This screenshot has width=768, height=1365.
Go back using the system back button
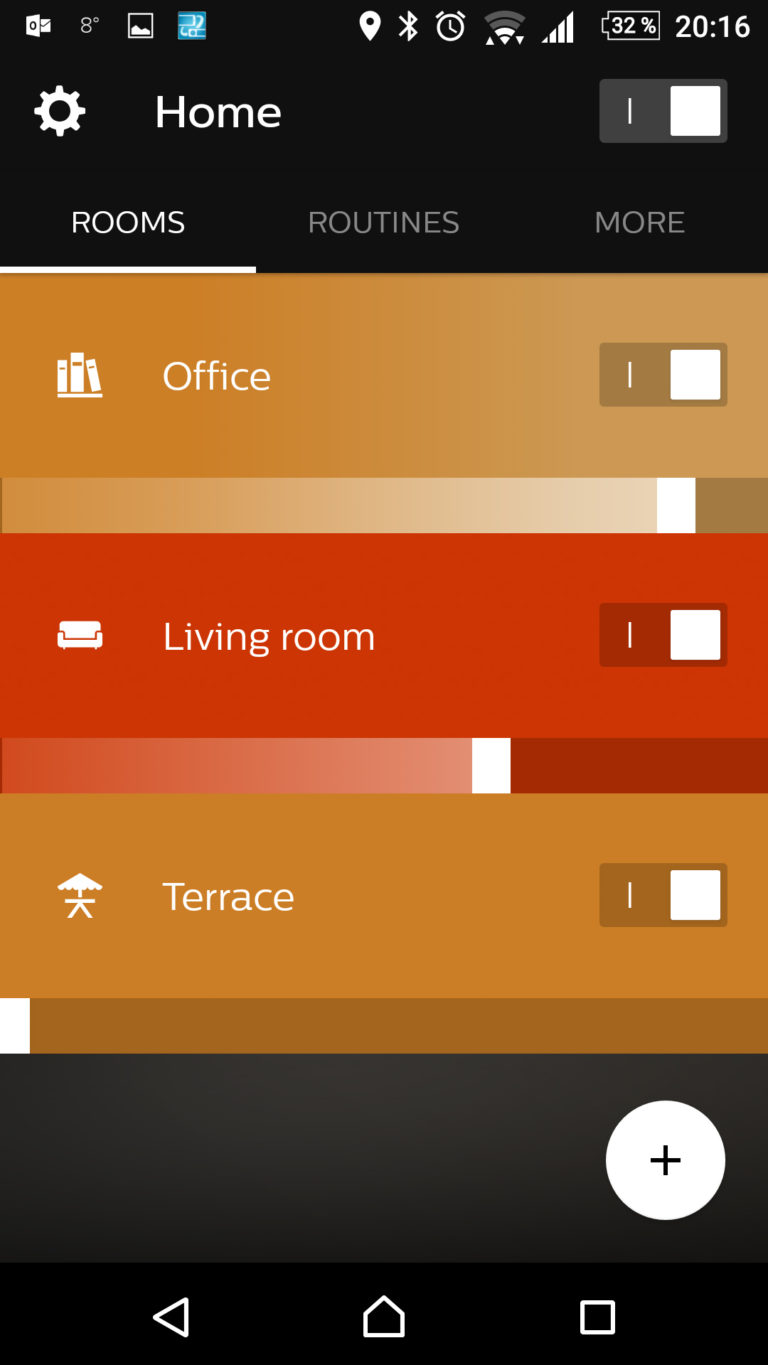[x=171, y=1317]
